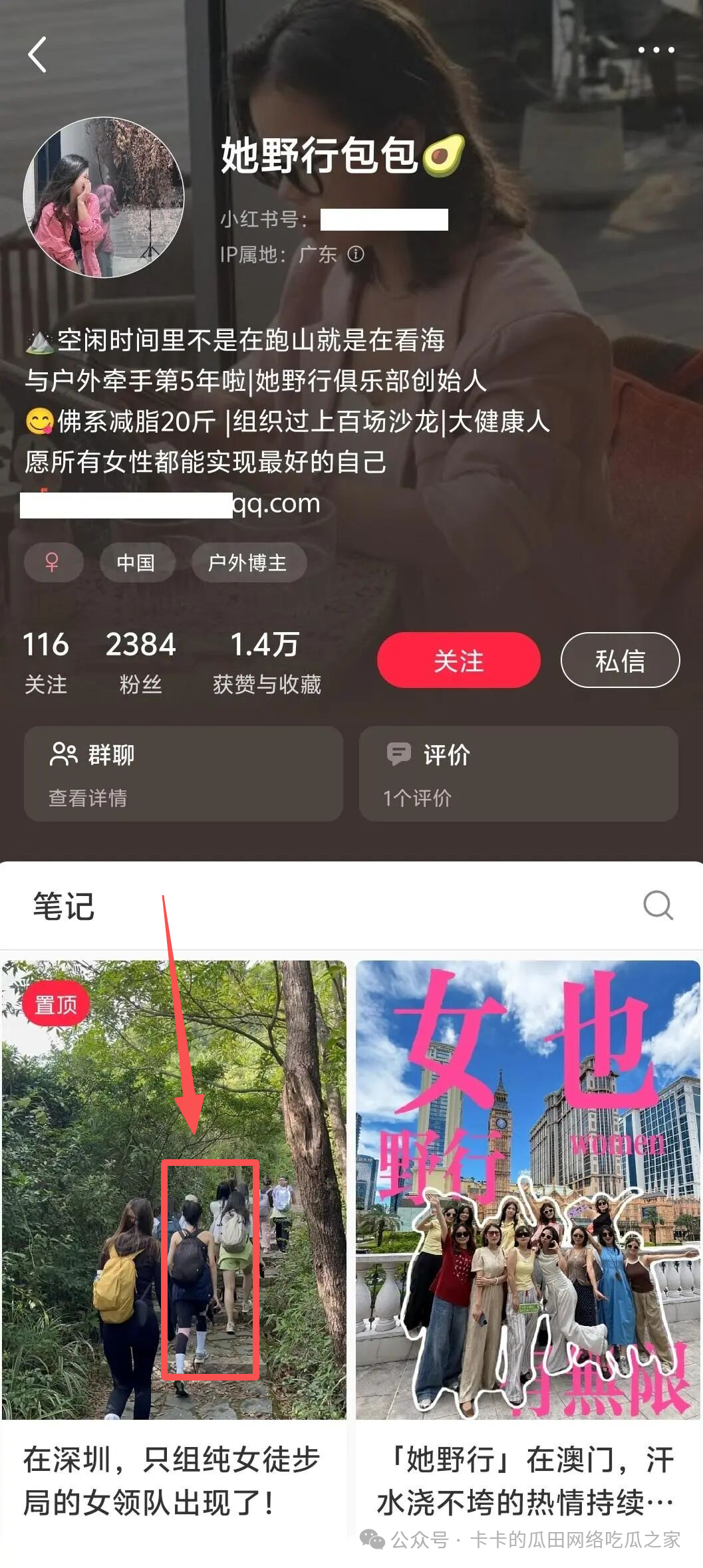
Task: Search this user's notes
Action: pos(658,905)
